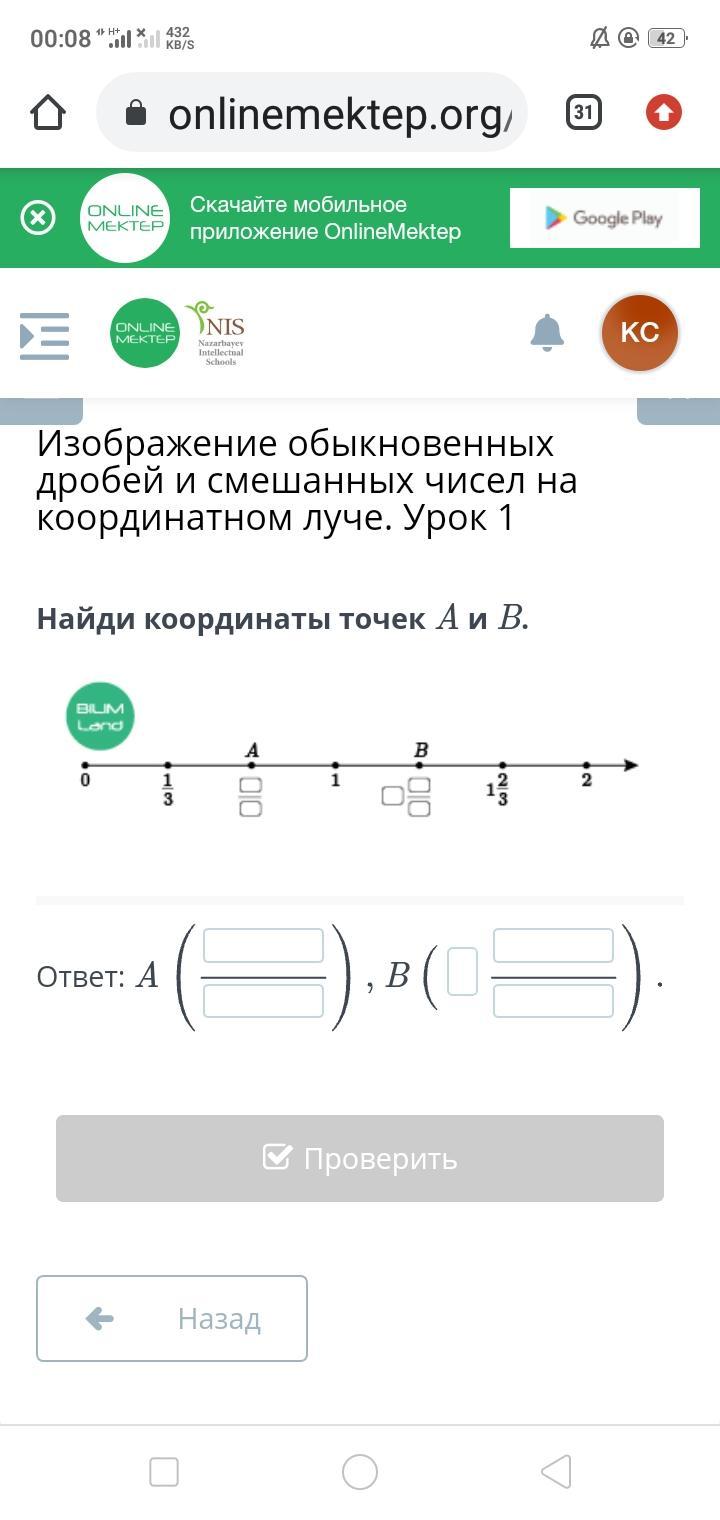
Task: Open the KC profile avatar
Action: click(640, 333)
